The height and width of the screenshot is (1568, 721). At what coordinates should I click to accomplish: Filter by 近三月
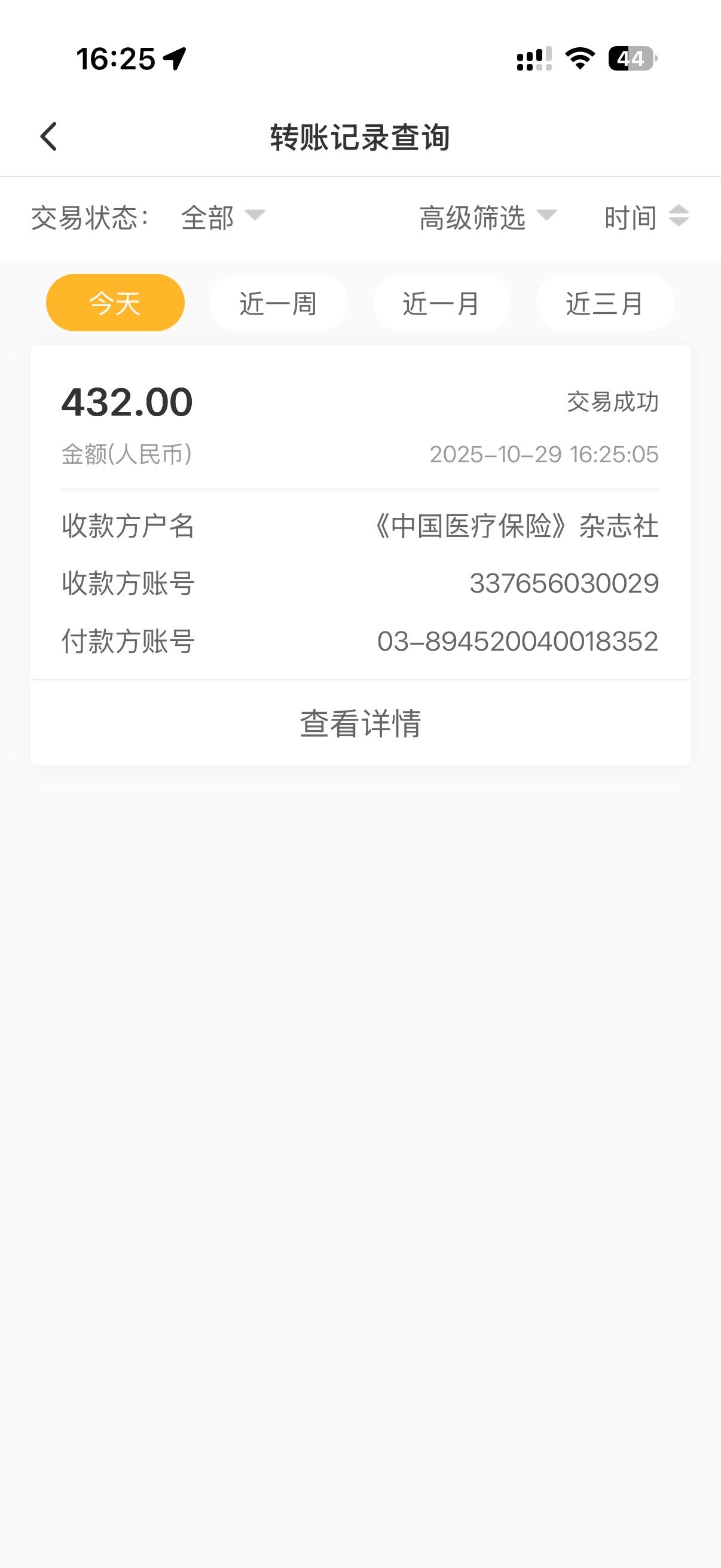tap(605, 303)
